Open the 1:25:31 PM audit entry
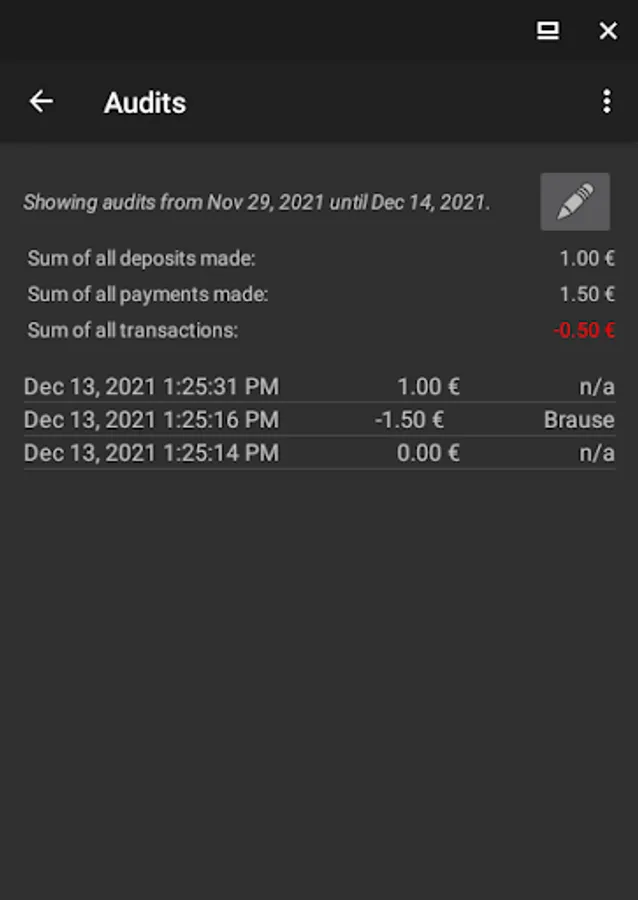The height and width of the screenshot is (900, 638). pyautogui.click(x=319, y=386)
